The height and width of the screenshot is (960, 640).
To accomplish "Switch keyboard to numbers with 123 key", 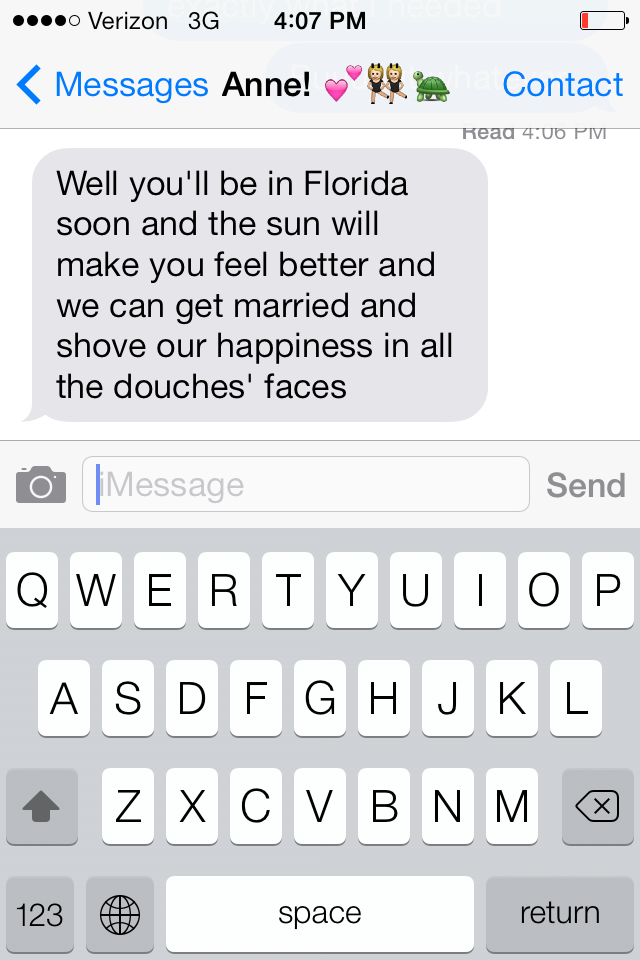I will (x=40, y=914).
